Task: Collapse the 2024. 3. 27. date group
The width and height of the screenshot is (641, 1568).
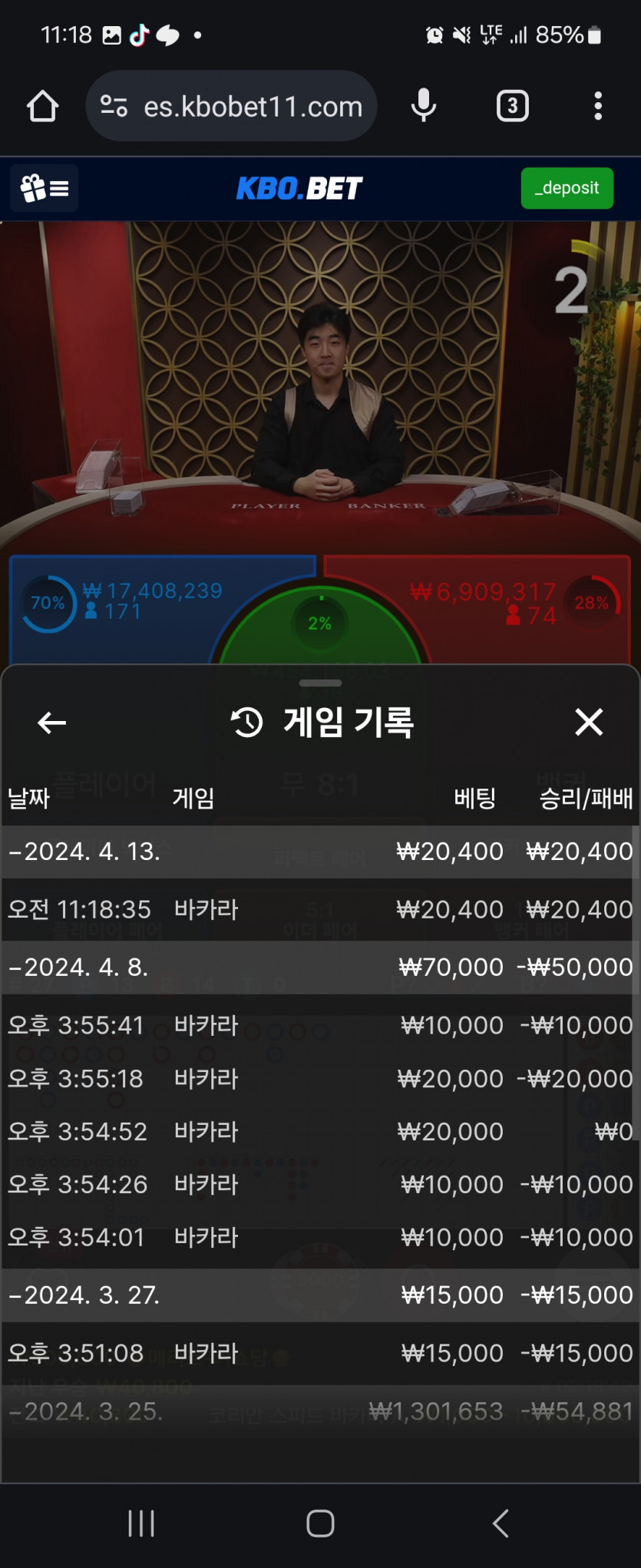Action: click(84, 1295)
